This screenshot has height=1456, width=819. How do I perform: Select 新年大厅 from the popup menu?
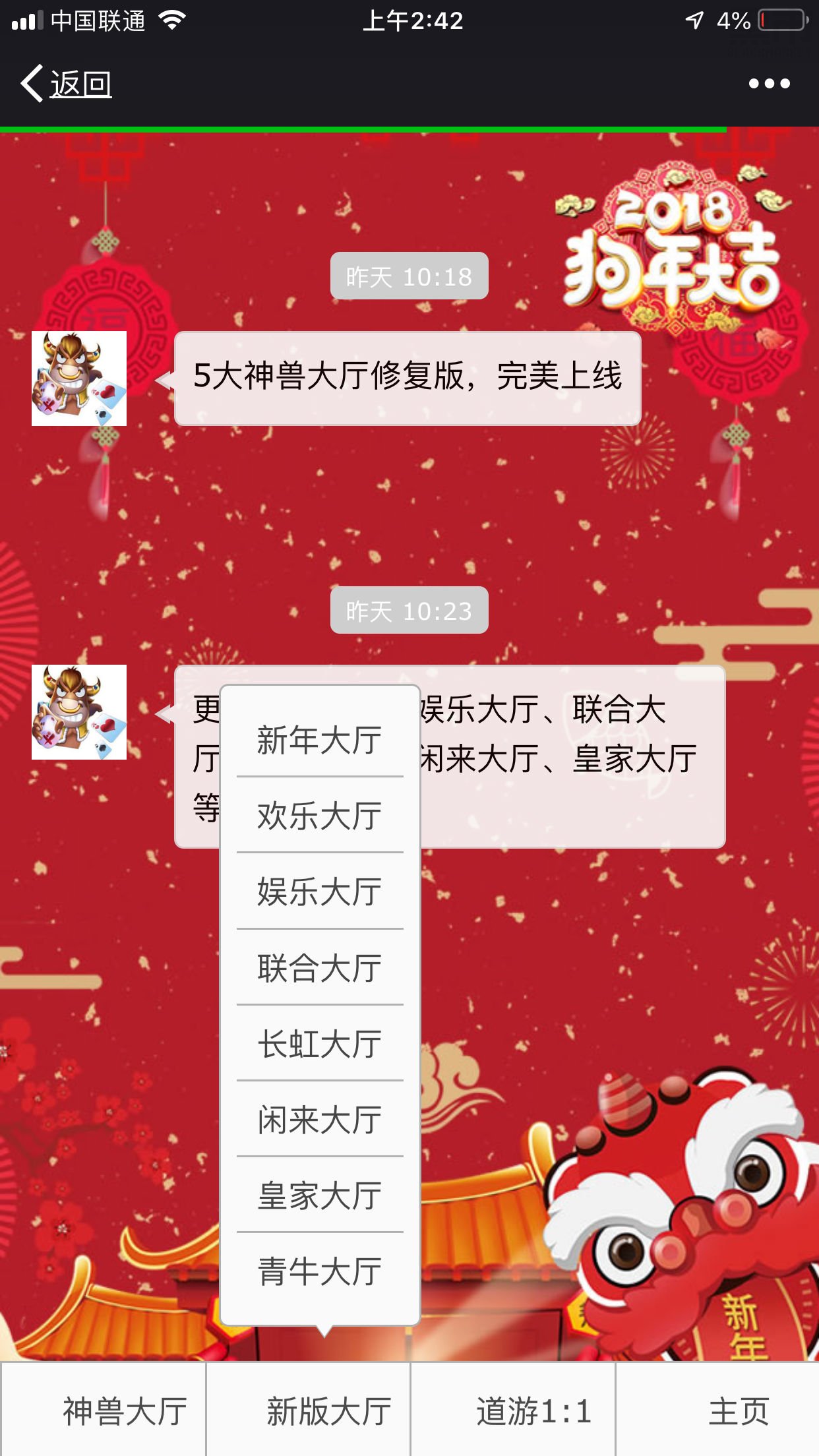click(320, 740)
